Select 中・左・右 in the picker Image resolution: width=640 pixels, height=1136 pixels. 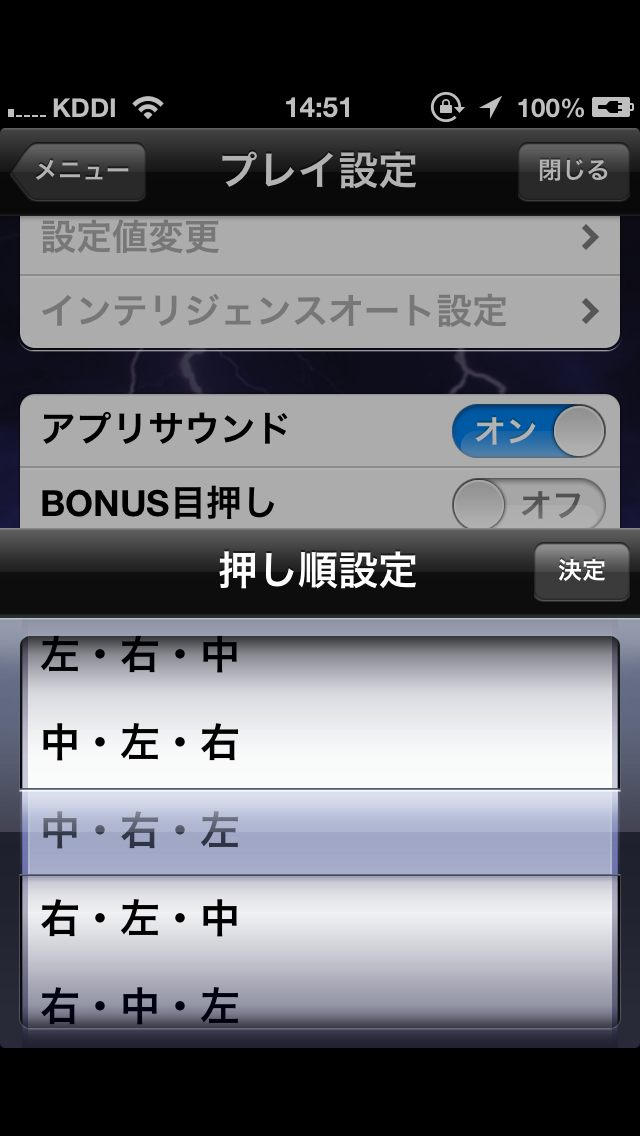[x=320, y=744]
